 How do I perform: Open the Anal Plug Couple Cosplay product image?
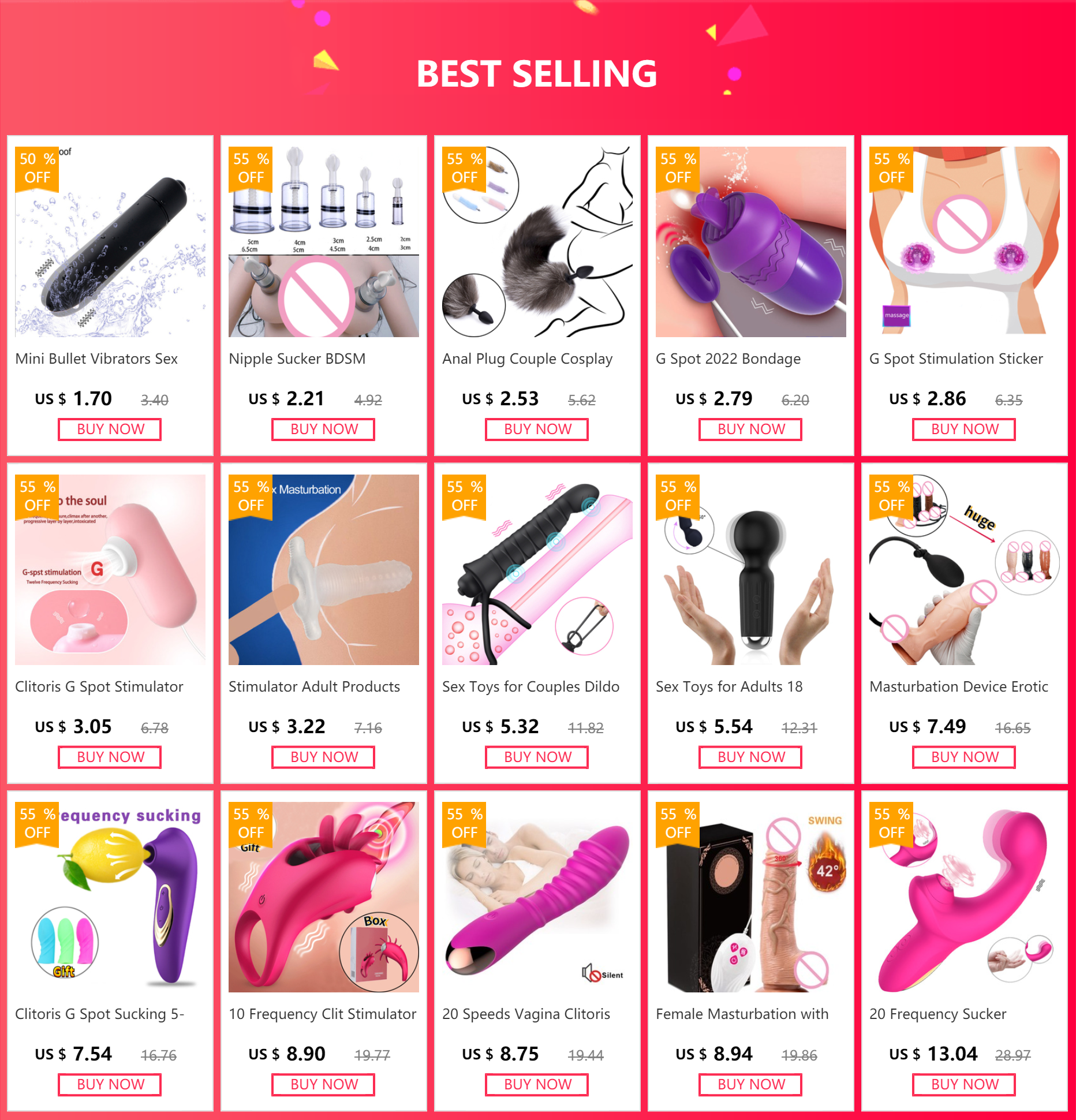coord(537,242)
